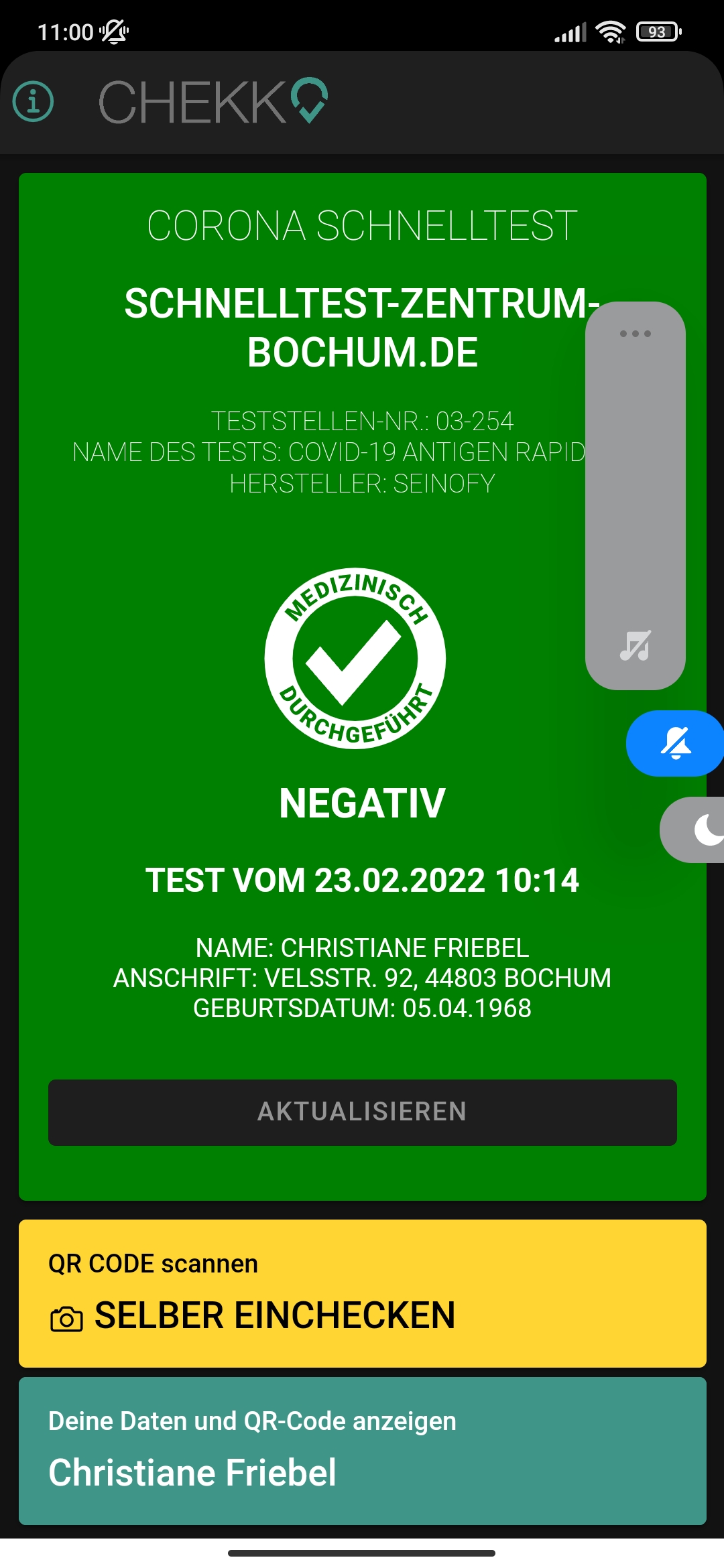Open the three-dot volume panel options

click(635, 333)
